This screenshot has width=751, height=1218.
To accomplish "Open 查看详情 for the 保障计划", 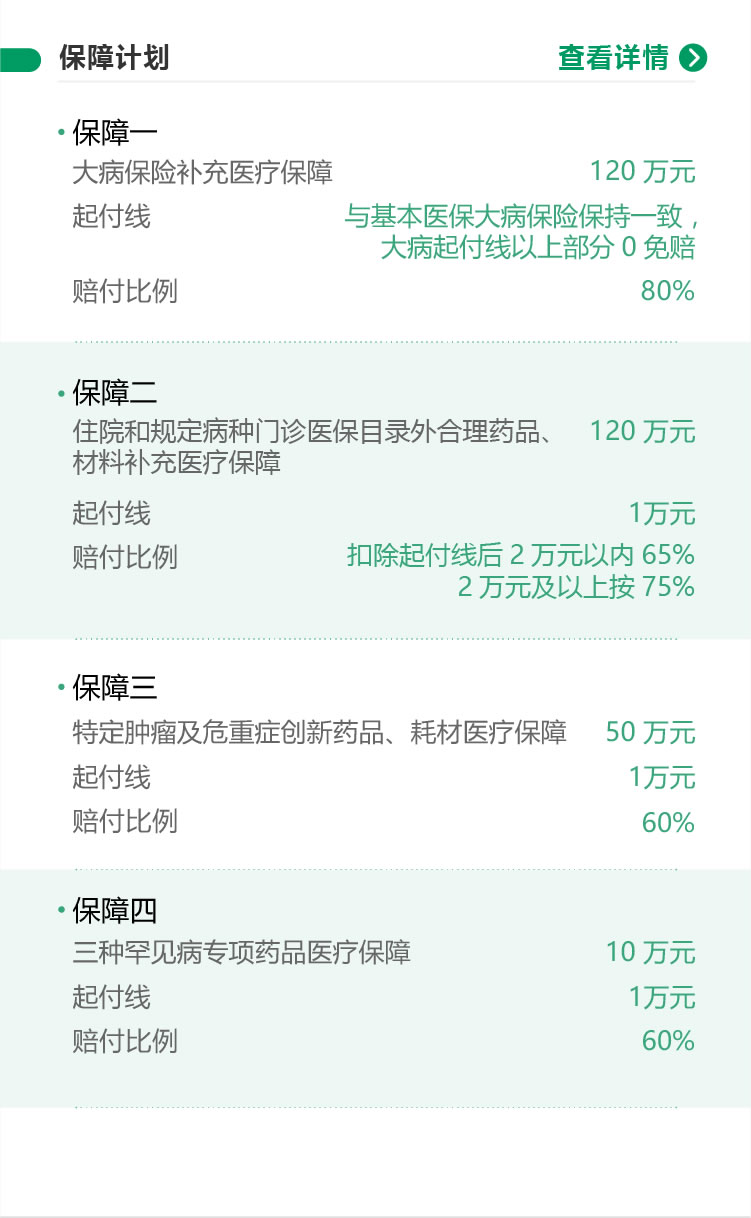I will pos(632,58).
